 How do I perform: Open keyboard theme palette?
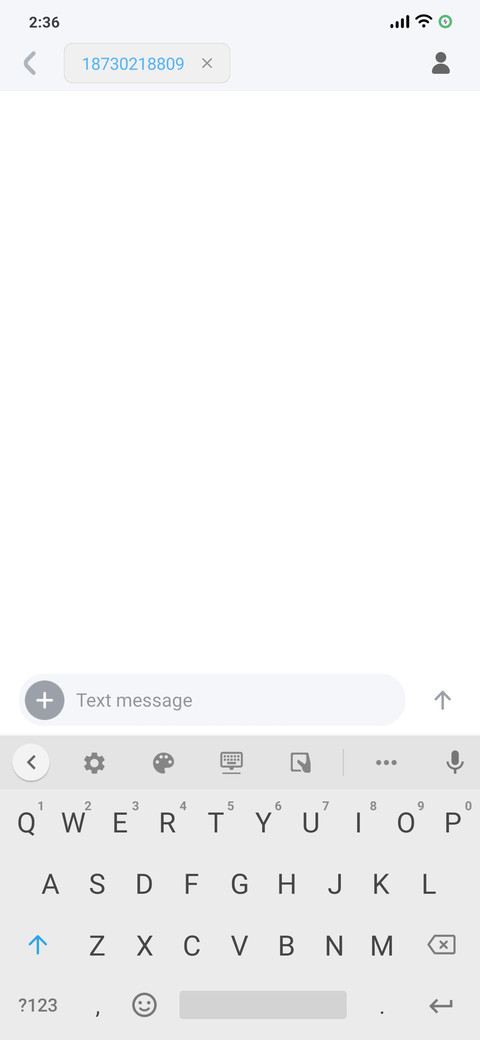(x=163, y=763)
